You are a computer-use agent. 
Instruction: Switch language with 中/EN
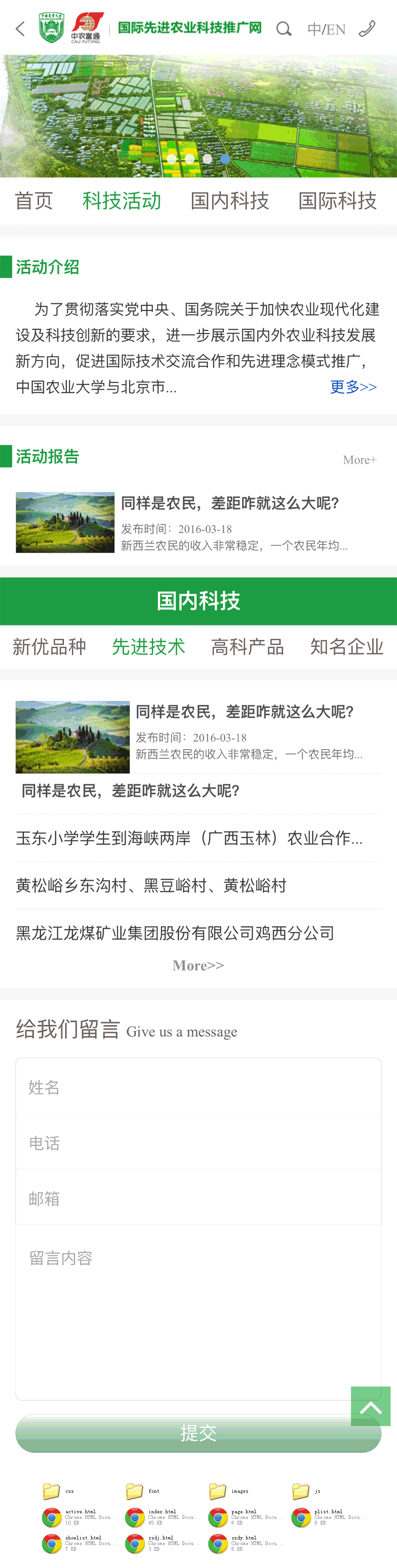click(x=326, y=29)
